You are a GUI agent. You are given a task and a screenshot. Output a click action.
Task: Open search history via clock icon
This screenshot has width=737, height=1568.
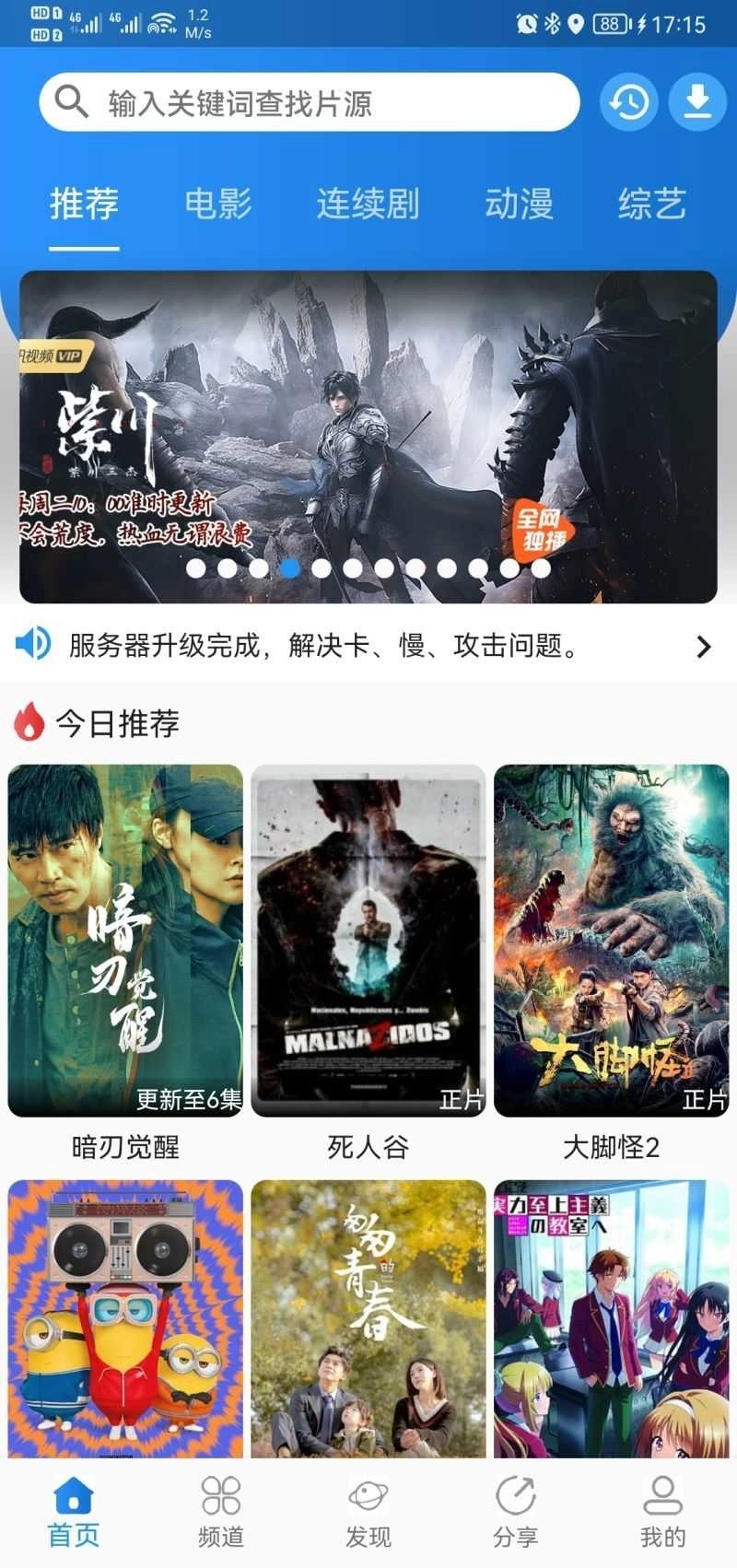point(627,102)
